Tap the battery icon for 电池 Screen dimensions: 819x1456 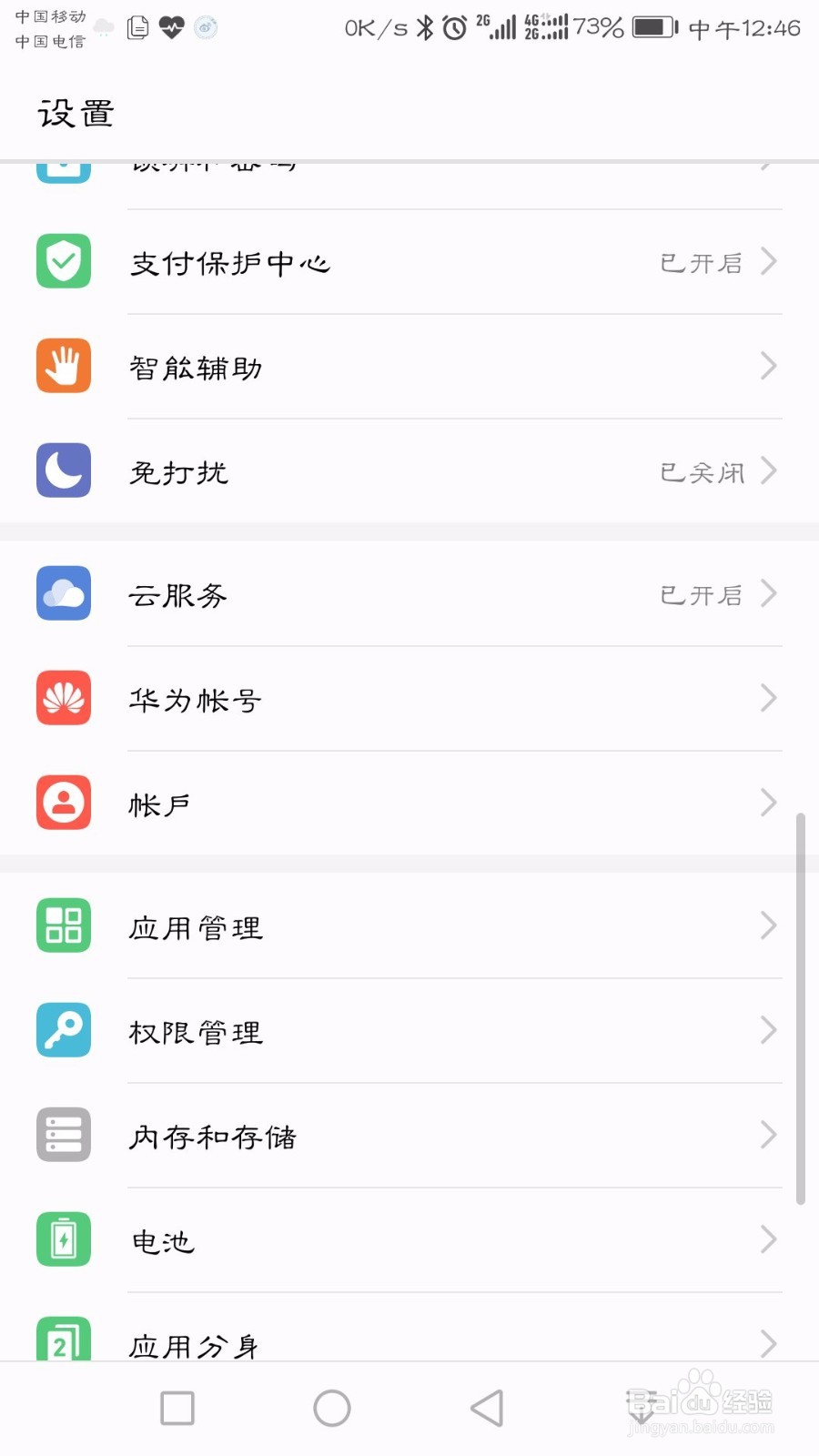[x=63, y=1239]
